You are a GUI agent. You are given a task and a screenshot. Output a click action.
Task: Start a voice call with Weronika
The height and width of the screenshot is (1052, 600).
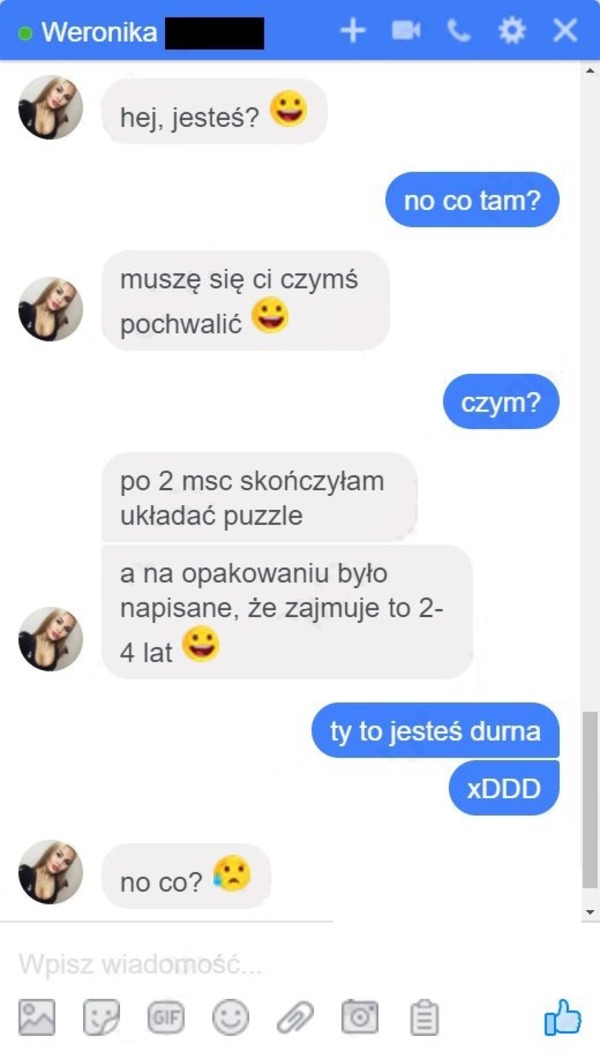(x=458, y=31)
